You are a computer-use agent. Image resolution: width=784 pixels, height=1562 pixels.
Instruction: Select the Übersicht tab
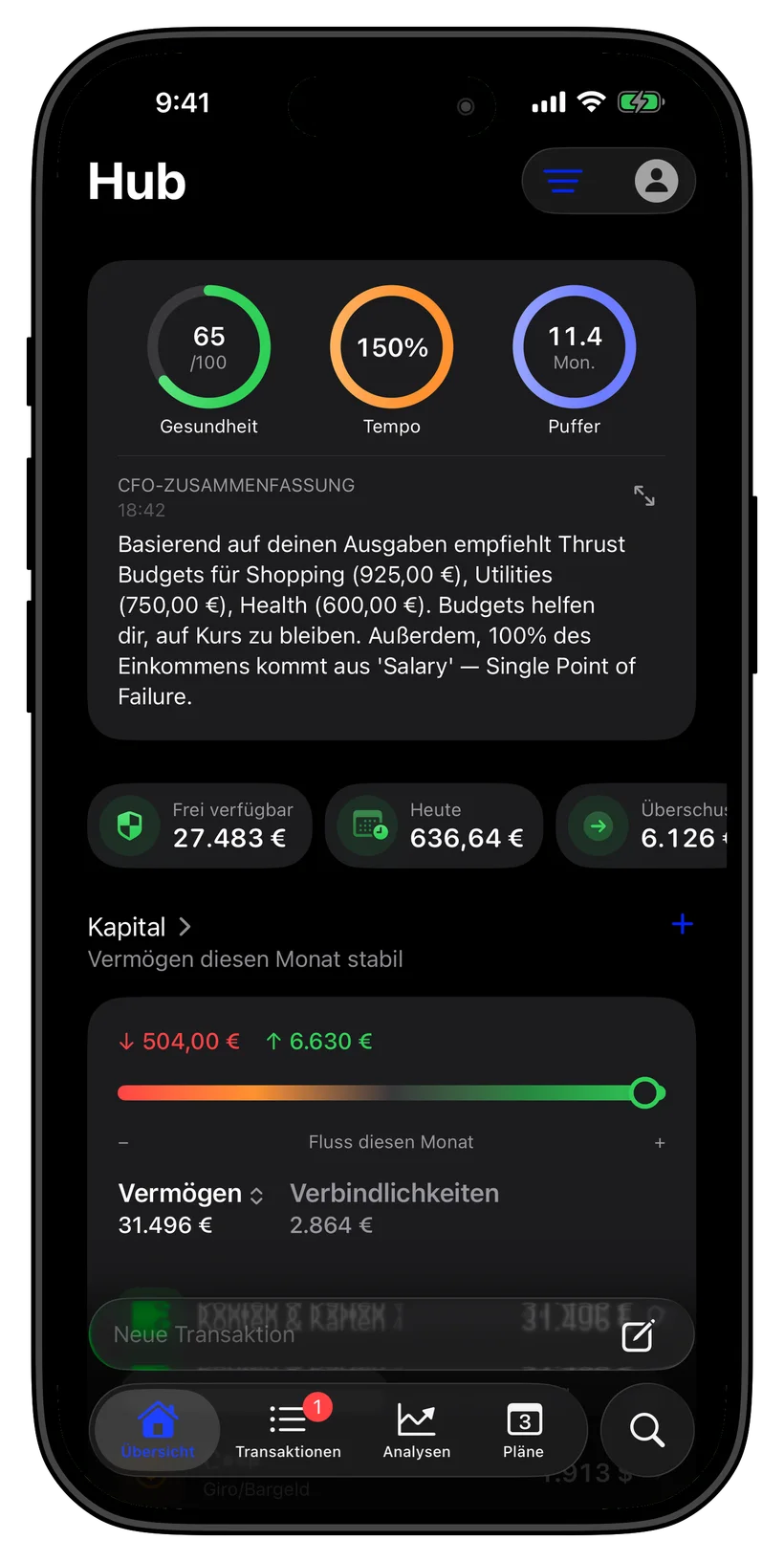click(x=158, y=1430)
